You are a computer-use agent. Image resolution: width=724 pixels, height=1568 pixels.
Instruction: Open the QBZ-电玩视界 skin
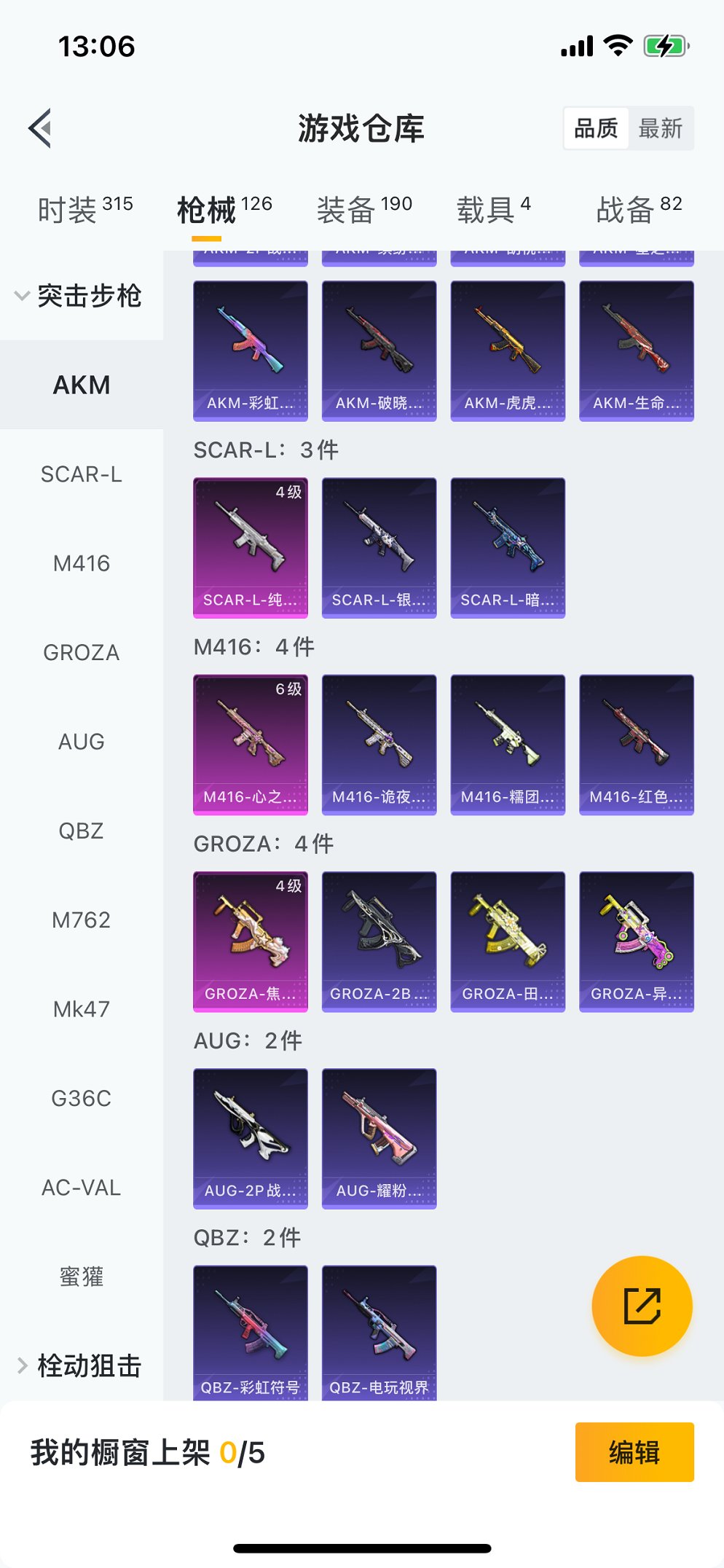click(x=379, y=1333)
